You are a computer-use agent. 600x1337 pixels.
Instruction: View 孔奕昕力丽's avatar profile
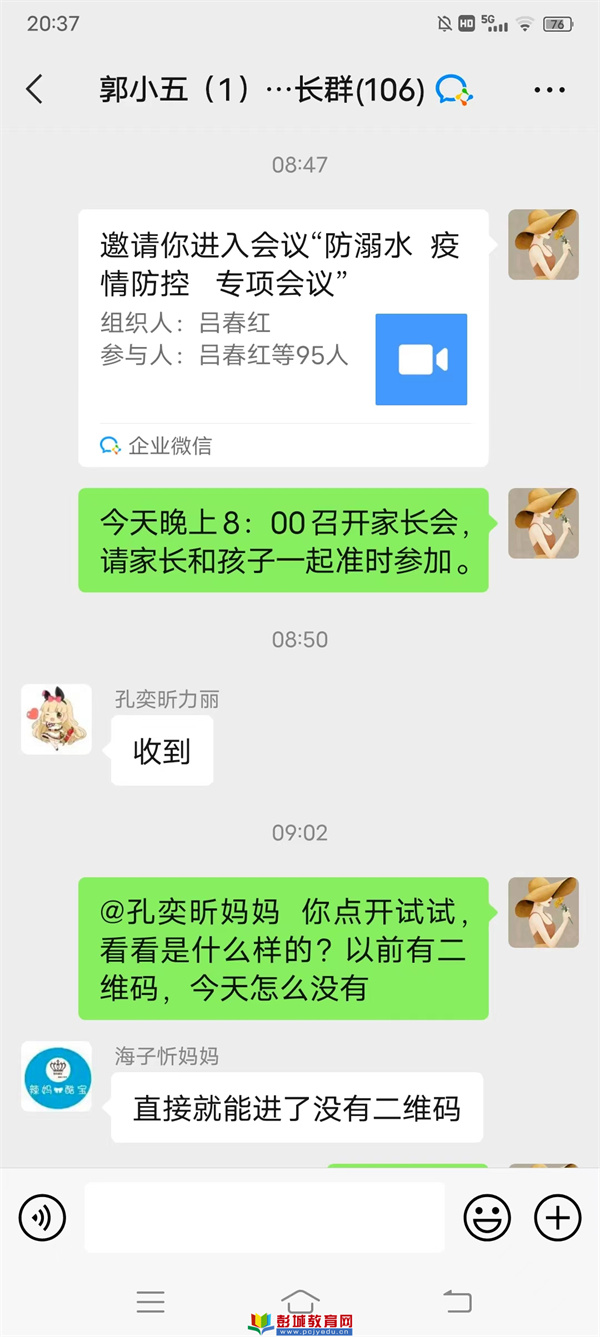tap(56, 719)
